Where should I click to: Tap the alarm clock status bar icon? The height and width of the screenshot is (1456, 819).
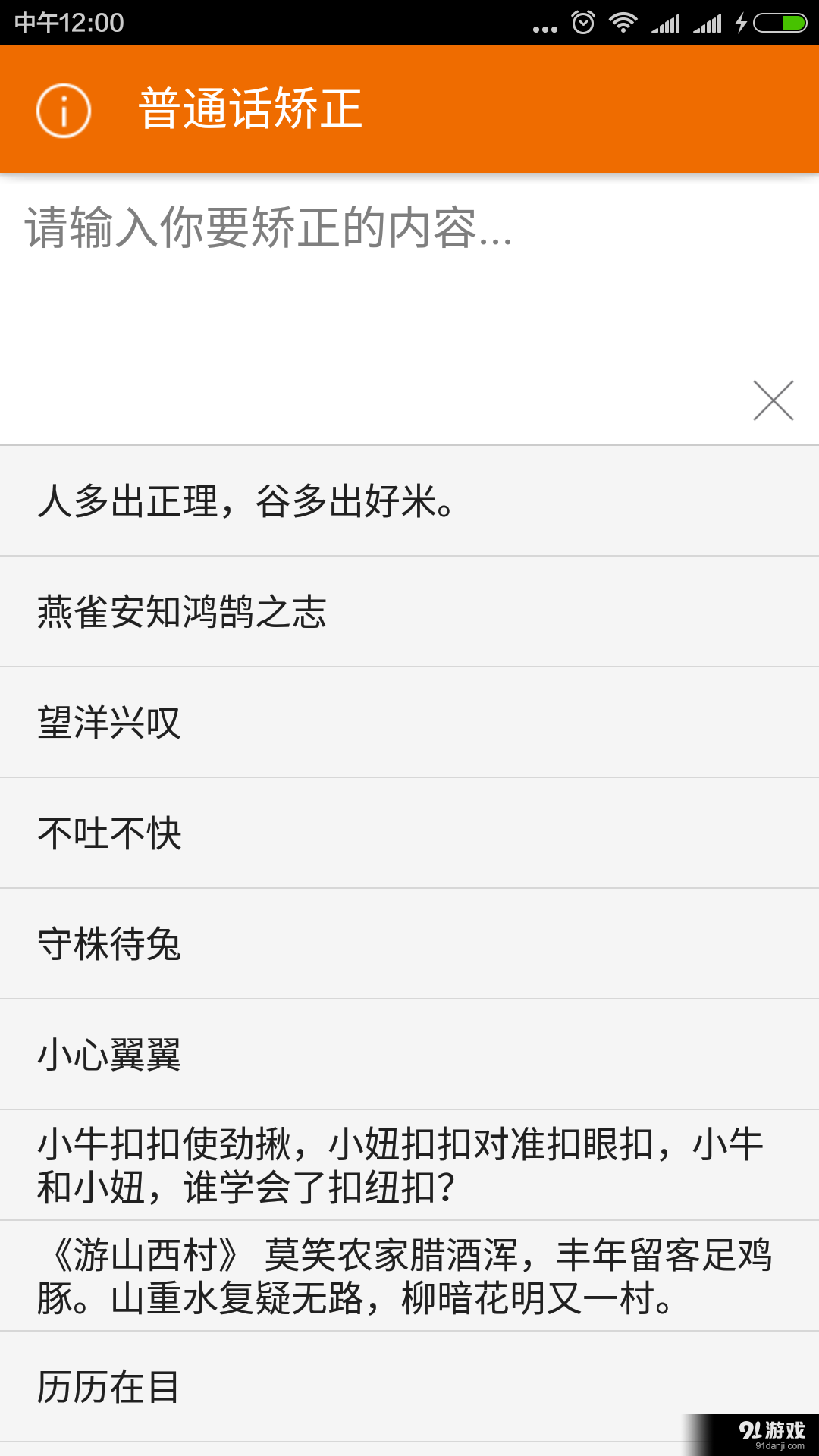pyautogui.click(x=583, y=23)
